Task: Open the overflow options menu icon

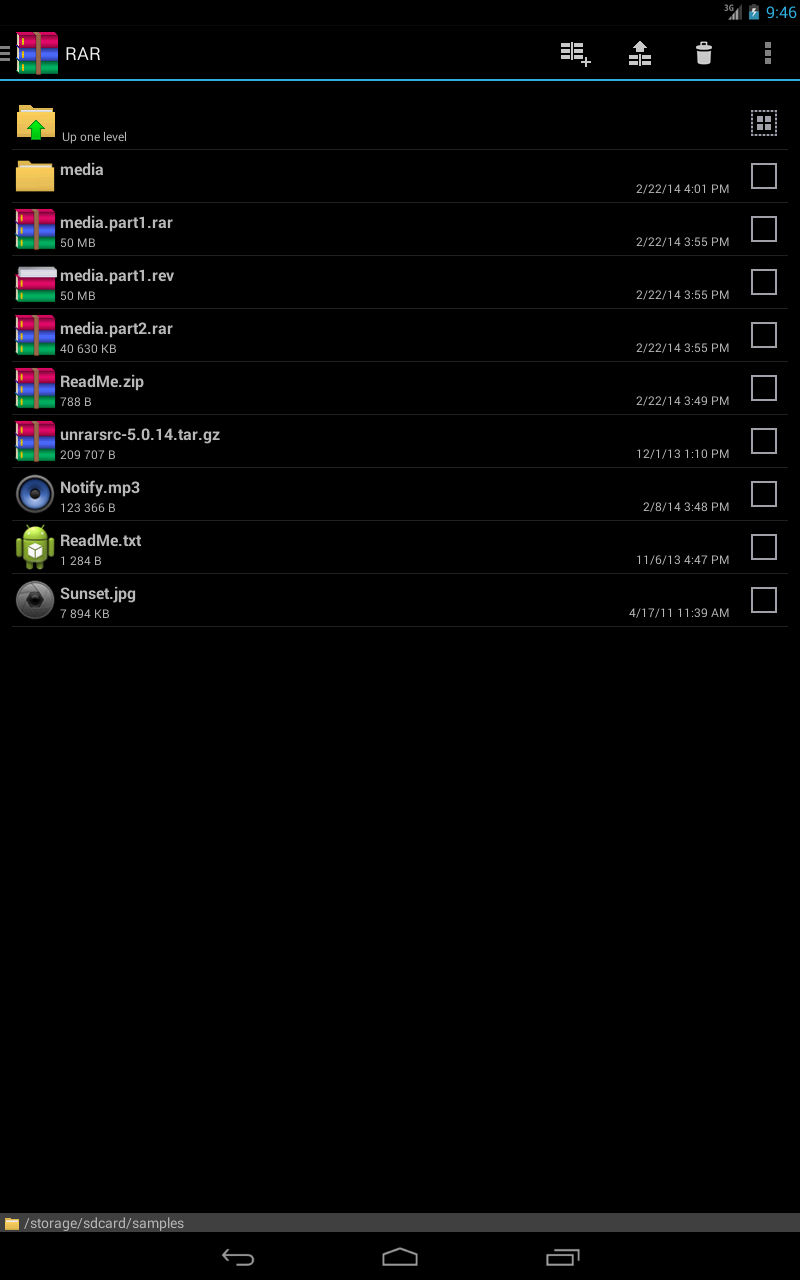Action: (768, 53)
